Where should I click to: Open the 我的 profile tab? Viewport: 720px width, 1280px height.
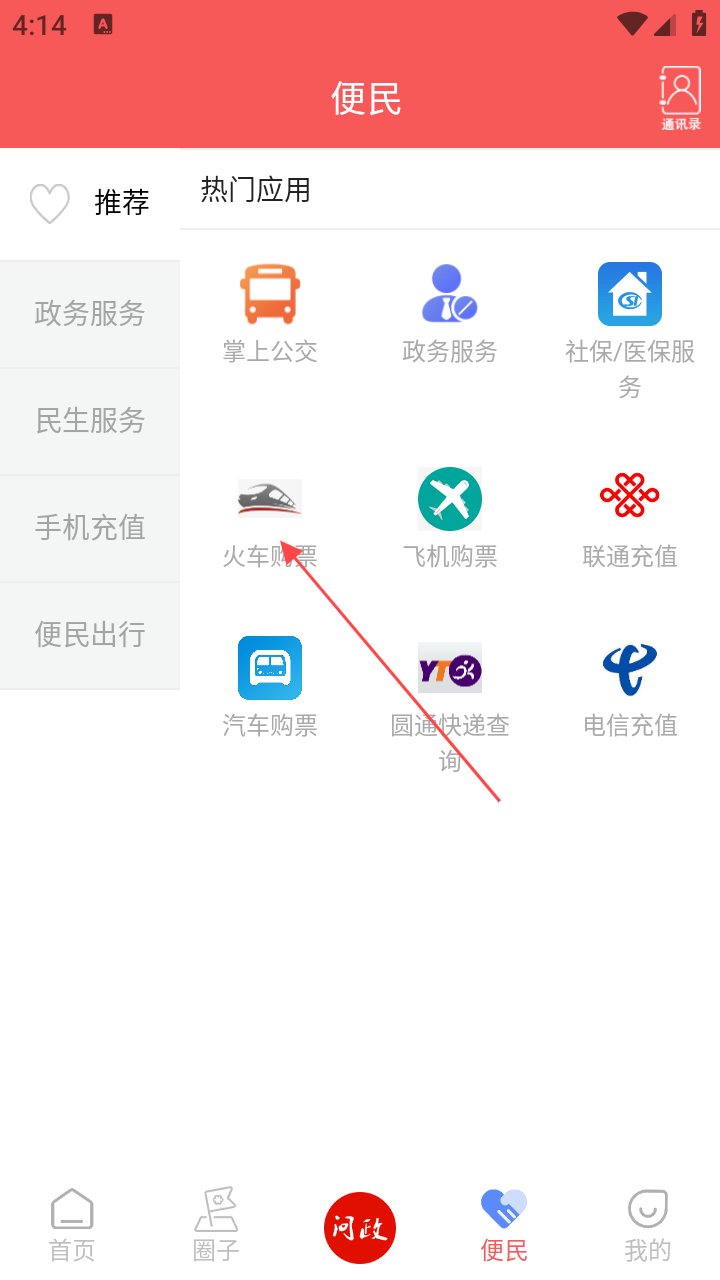click(x=648, y=1225)
